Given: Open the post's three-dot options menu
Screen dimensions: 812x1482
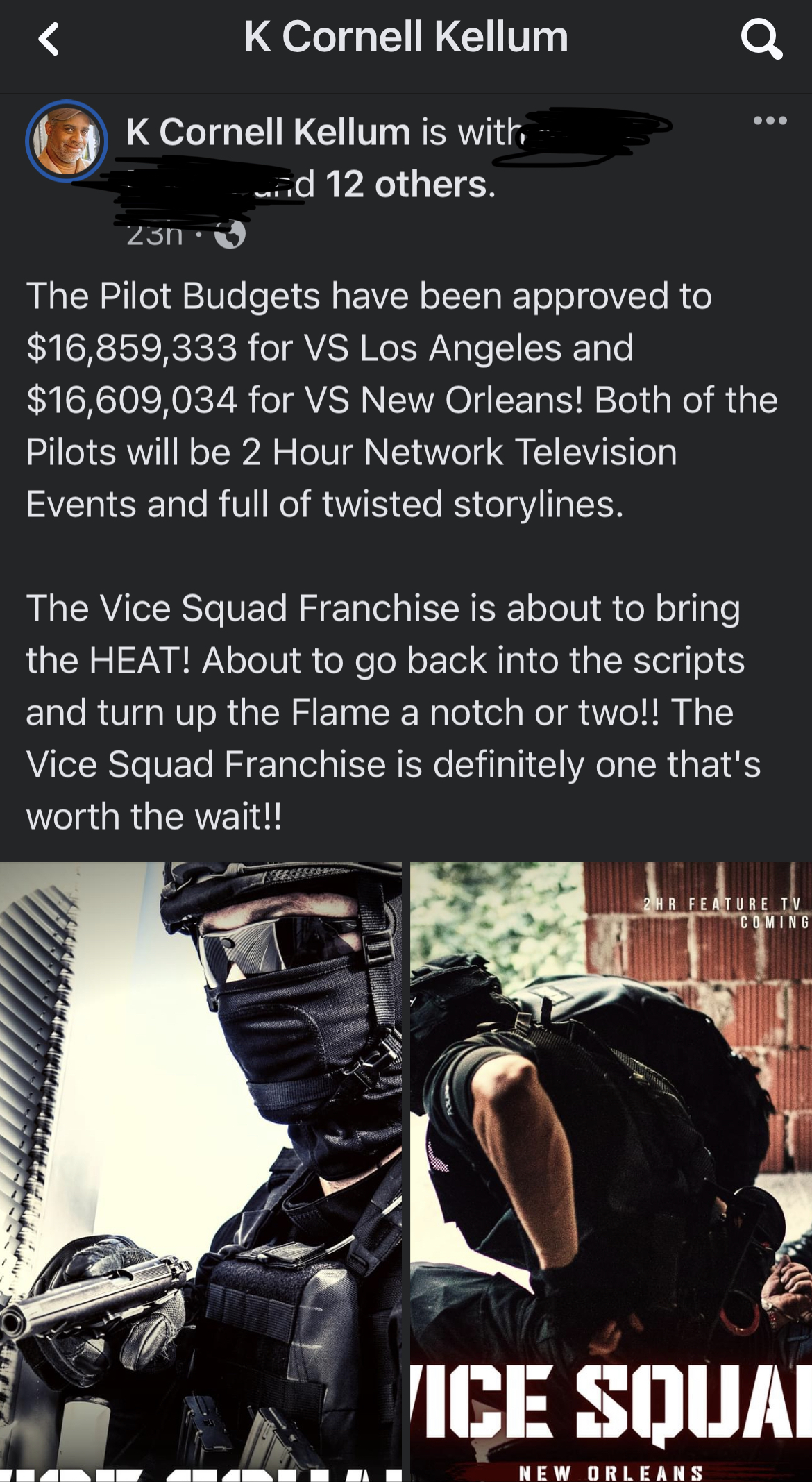Looking at the screenshot, I should coord(770,121).
